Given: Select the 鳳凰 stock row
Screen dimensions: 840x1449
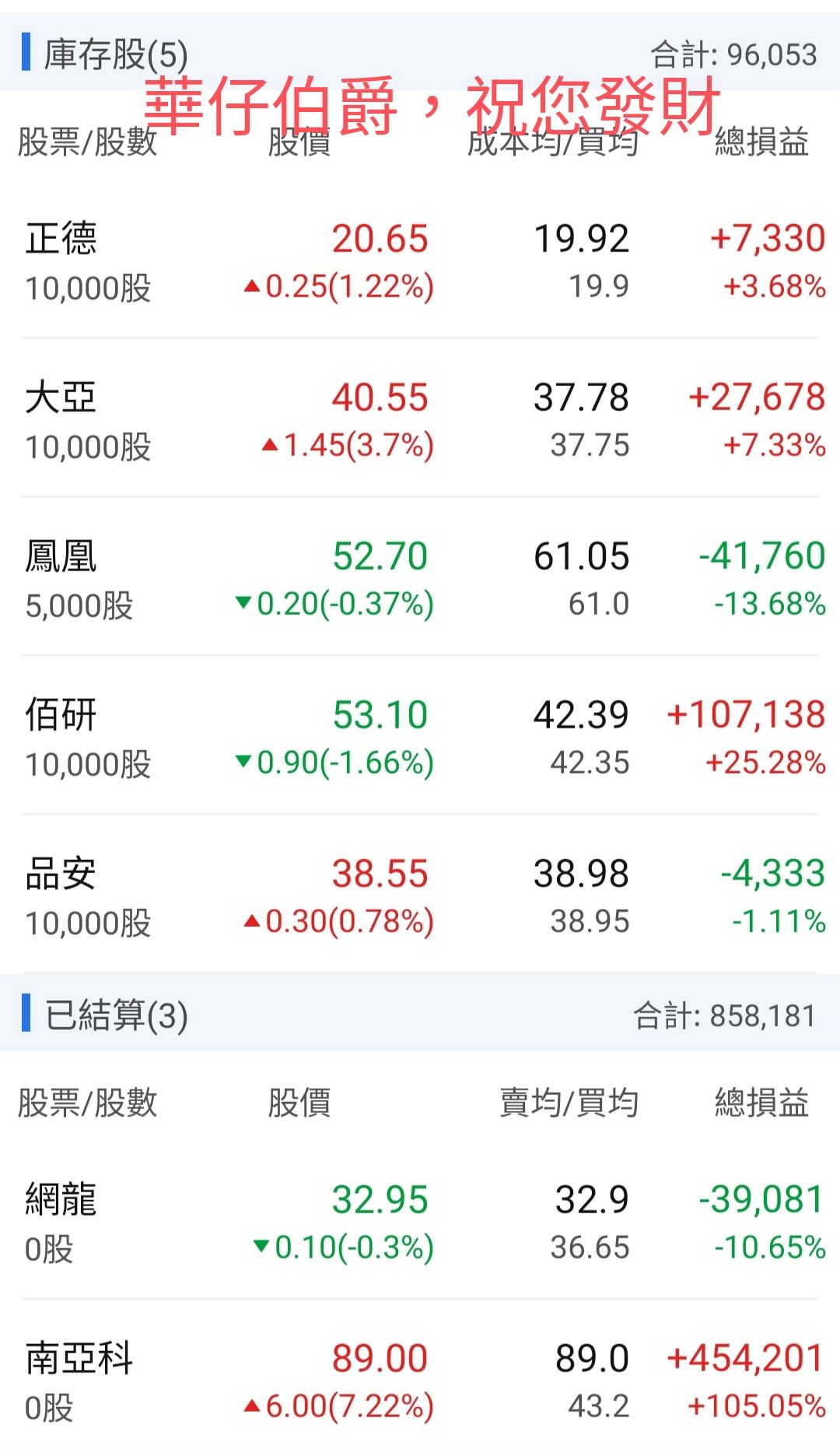Looking at the screenshot, I should pyautogui.click(x=420, y=579).
